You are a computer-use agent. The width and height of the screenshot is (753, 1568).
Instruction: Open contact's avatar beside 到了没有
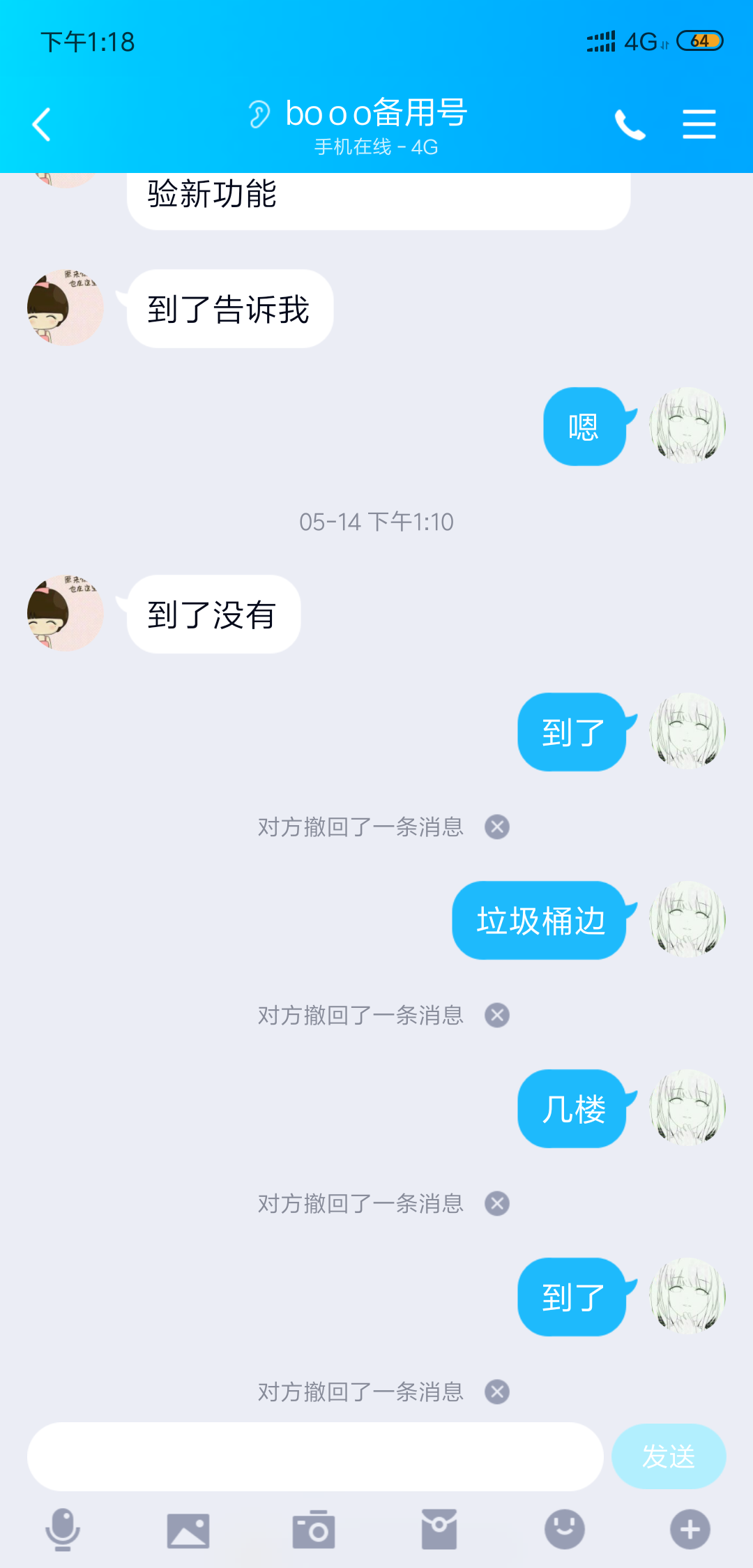(65, 614)
